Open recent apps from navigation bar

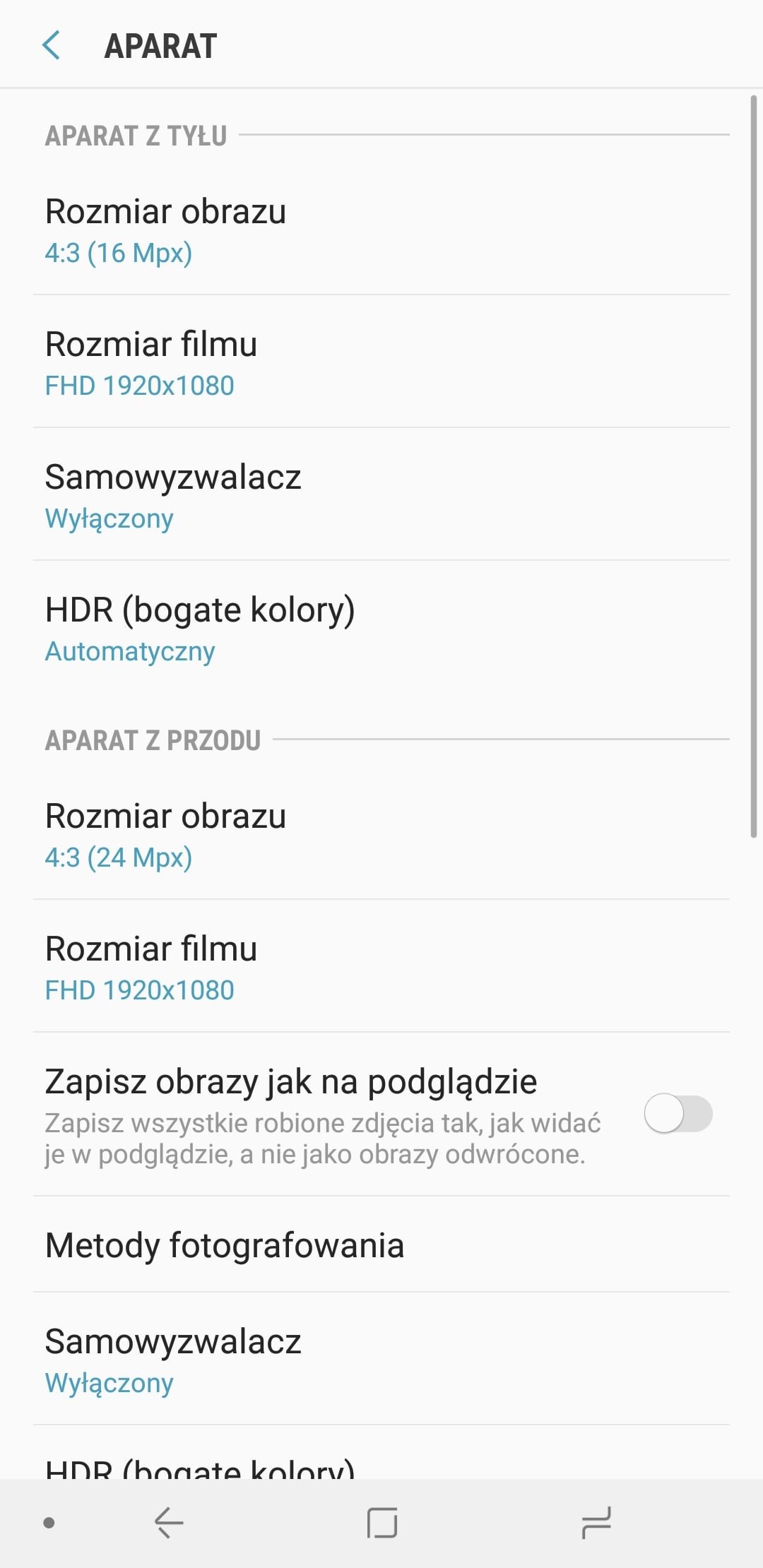point(596,1522)
